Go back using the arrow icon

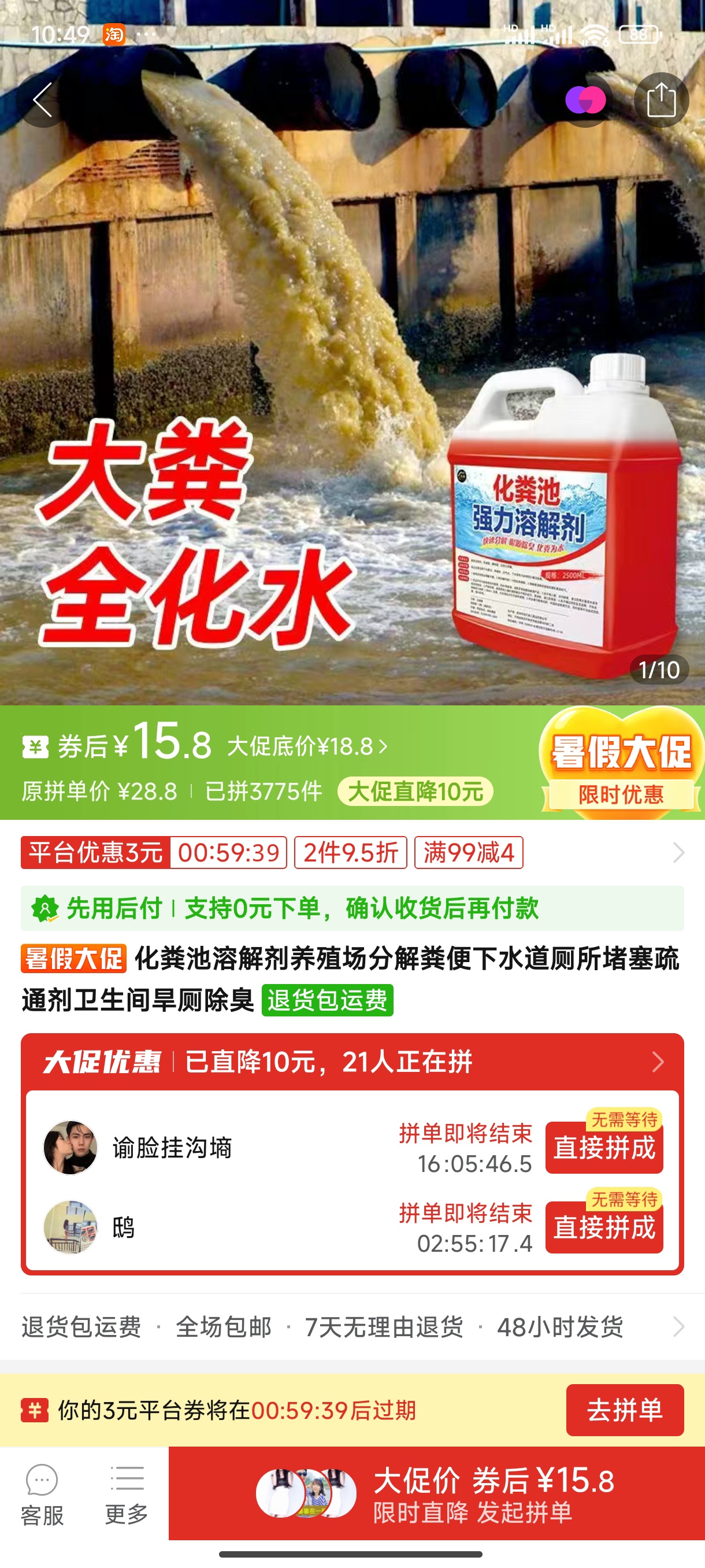(x=43, y=100)
